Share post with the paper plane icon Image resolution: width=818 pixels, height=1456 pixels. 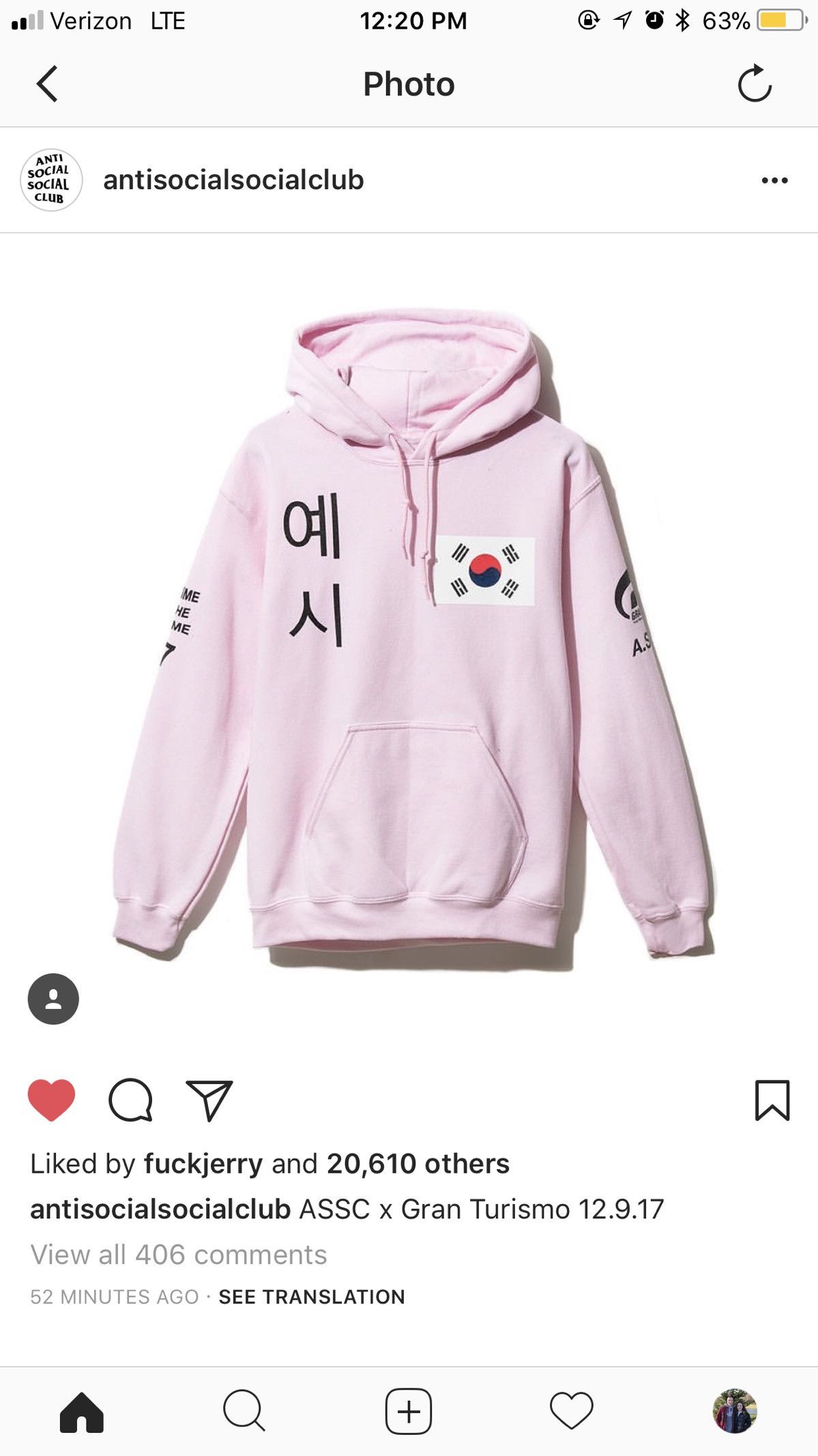209,1100
